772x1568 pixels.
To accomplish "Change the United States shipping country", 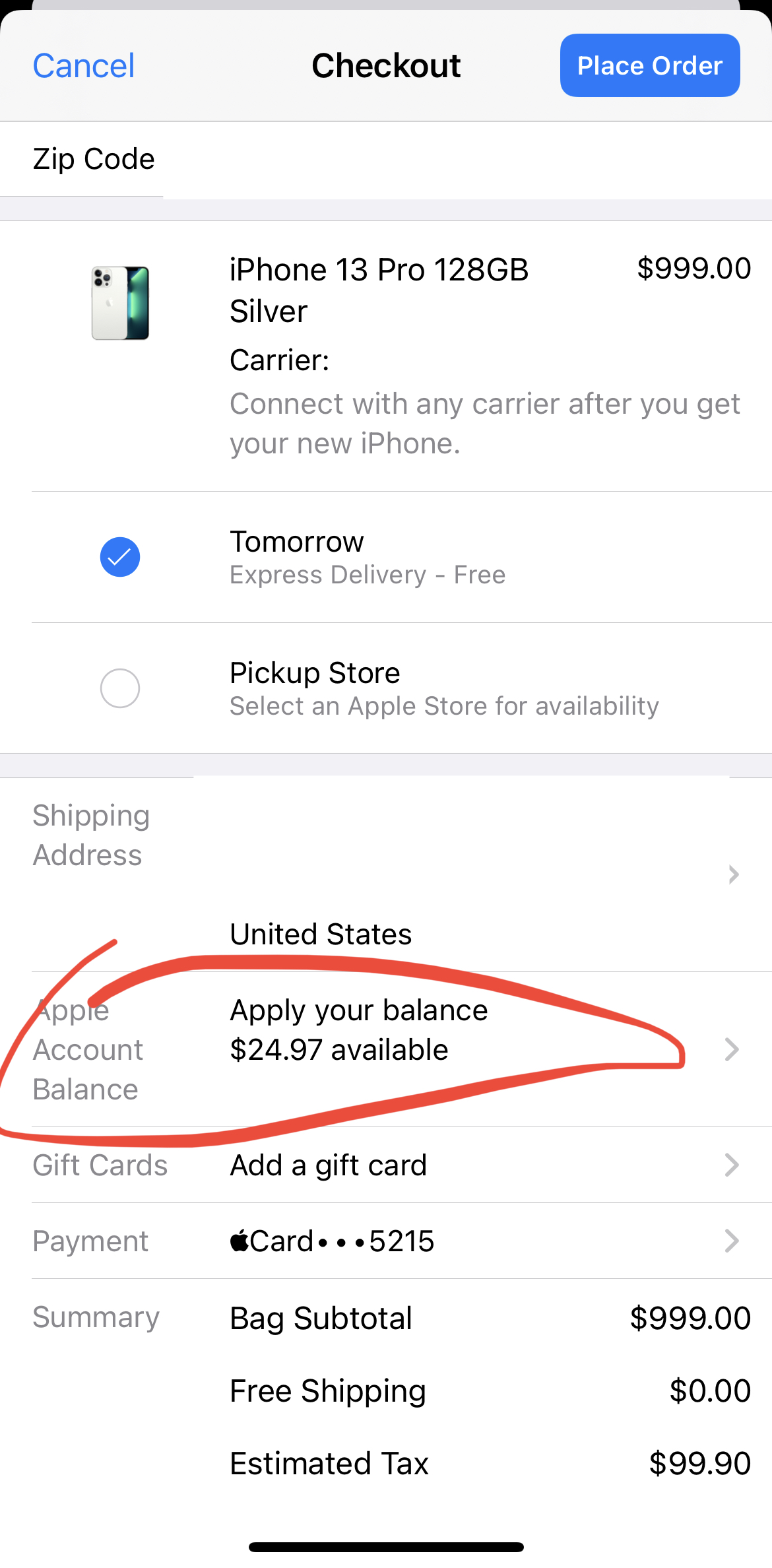I will click(x=321, y=934).
